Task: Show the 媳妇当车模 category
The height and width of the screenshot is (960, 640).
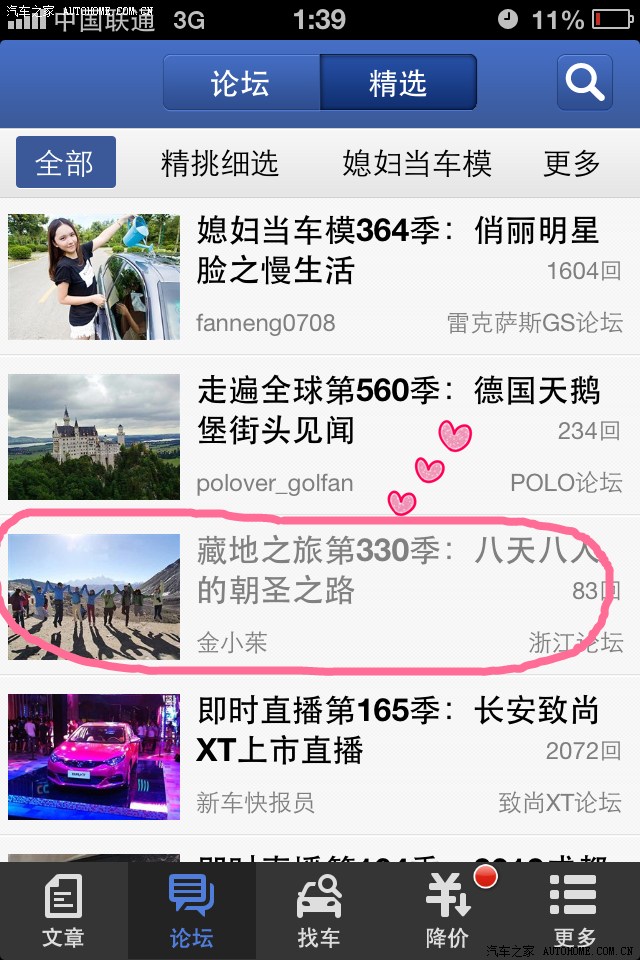Action: [417, 163]
